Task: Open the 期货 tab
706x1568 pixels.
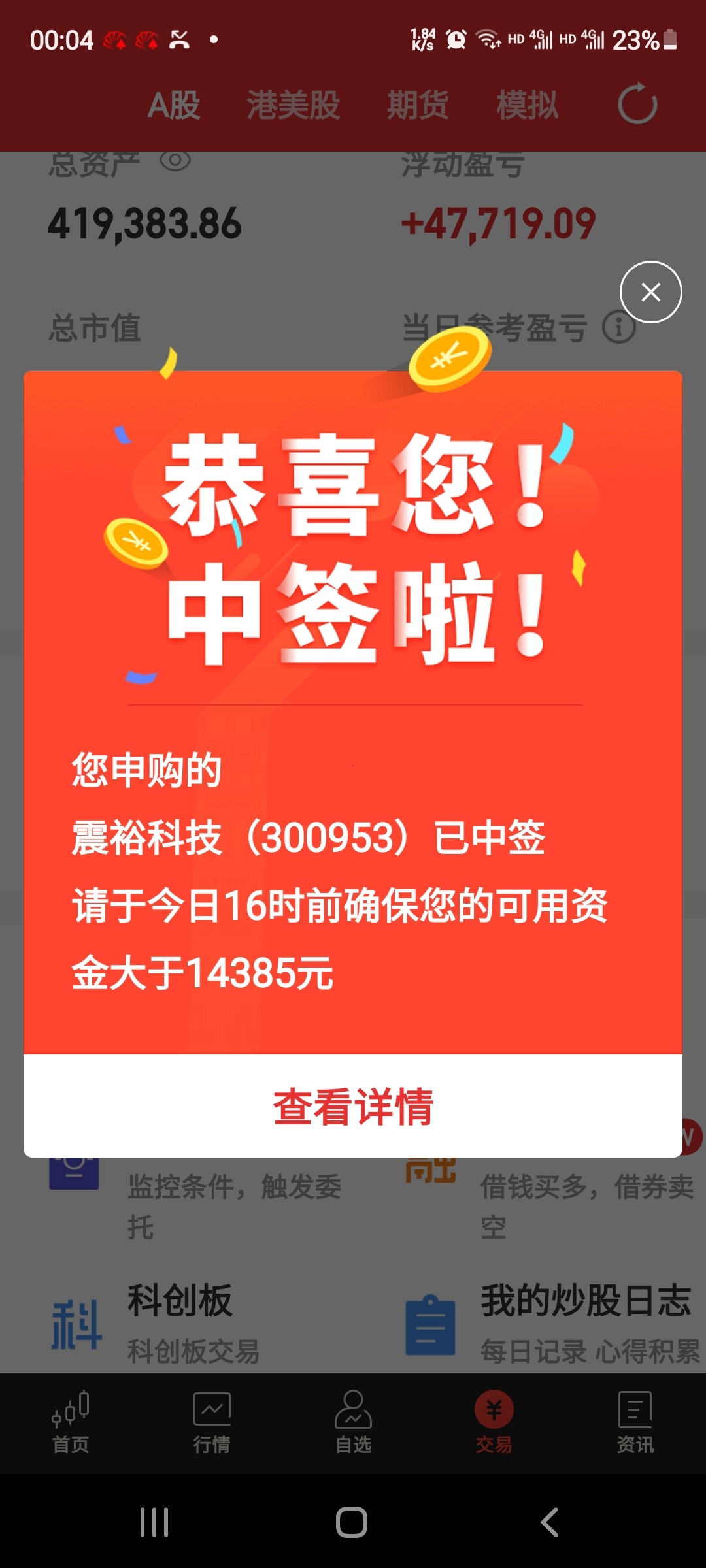Action: pos(418,105)
